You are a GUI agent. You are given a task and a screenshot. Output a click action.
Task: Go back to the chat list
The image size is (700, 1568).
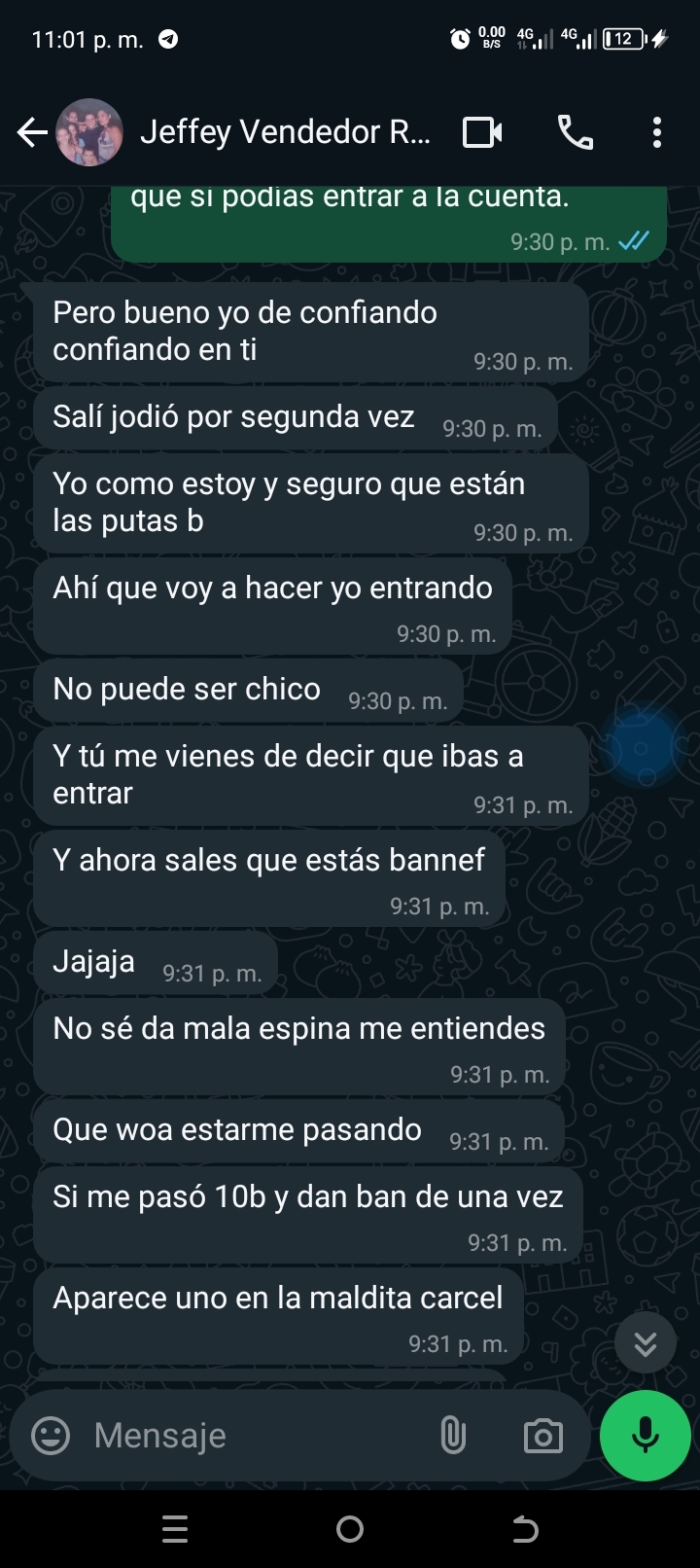click(x=32, y=132)
